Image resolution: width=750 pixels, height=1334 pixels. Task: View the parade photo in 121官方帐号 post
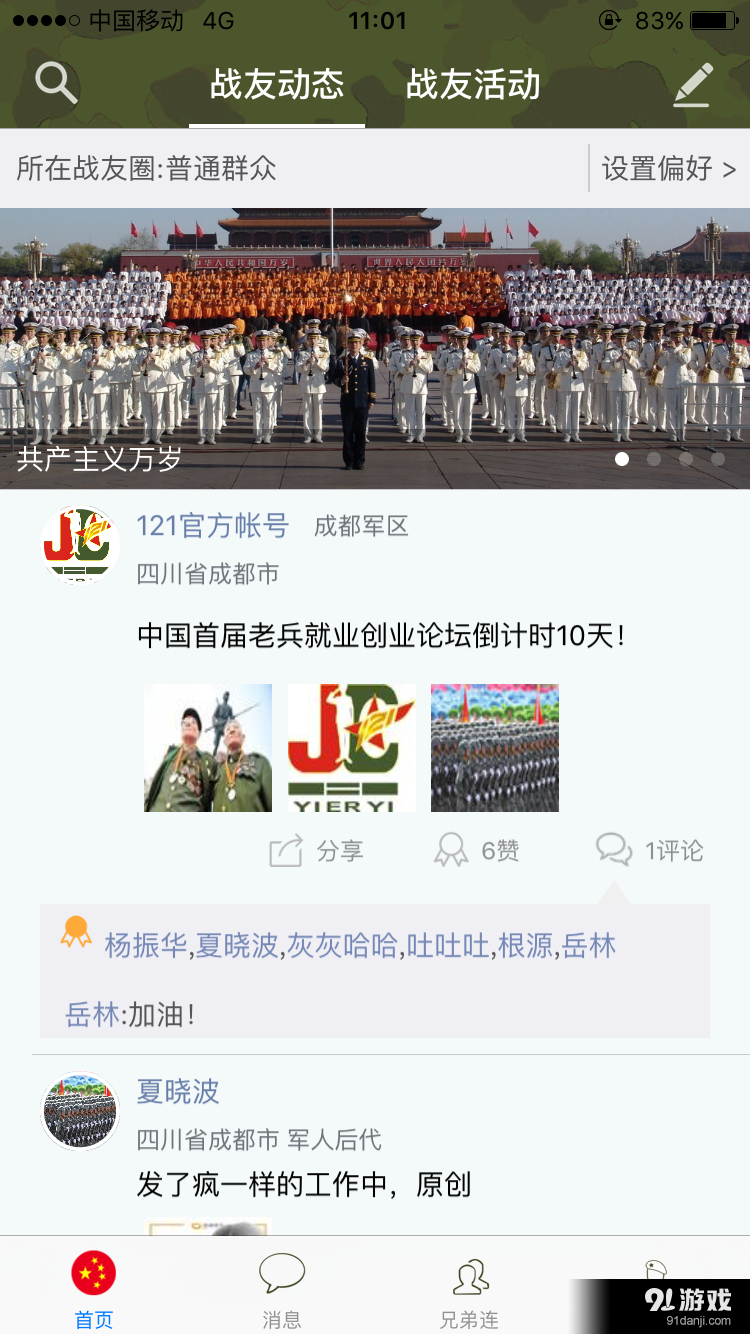(495, 747)
